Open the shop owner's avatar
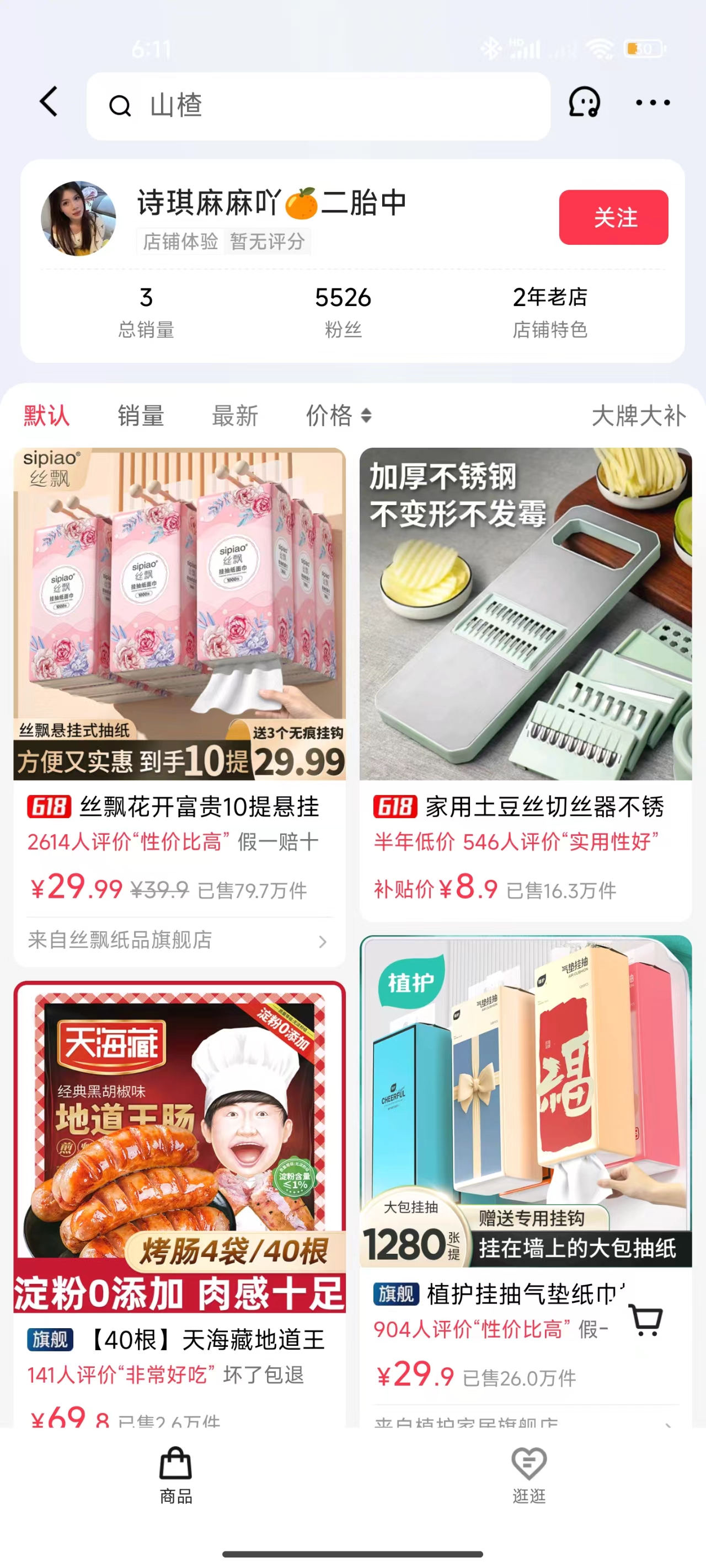This screenshot has width=706, height=1568. [78, 218]
